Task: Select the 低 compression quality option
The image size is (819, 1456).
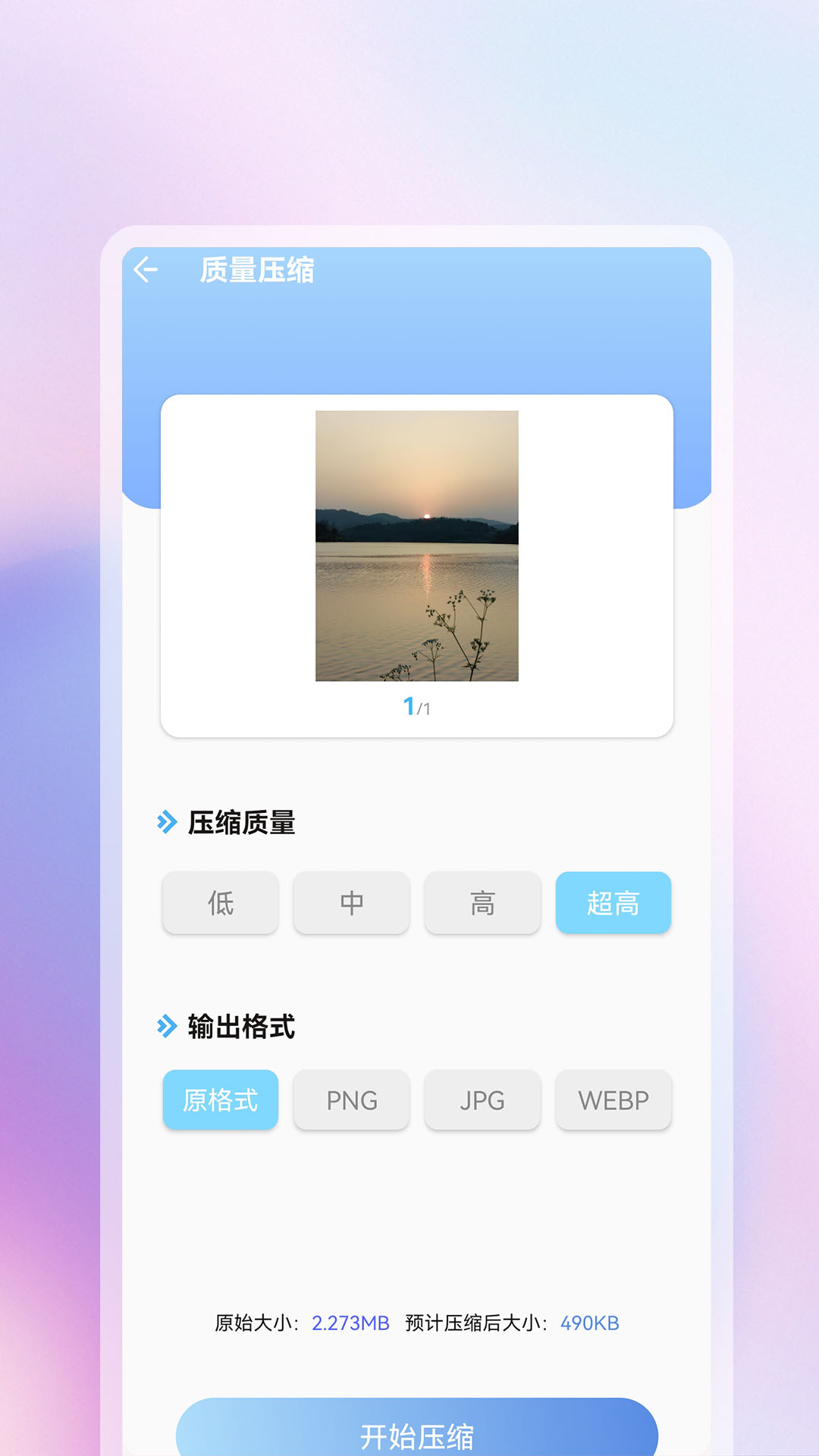Action: click(x=220, y=902)
